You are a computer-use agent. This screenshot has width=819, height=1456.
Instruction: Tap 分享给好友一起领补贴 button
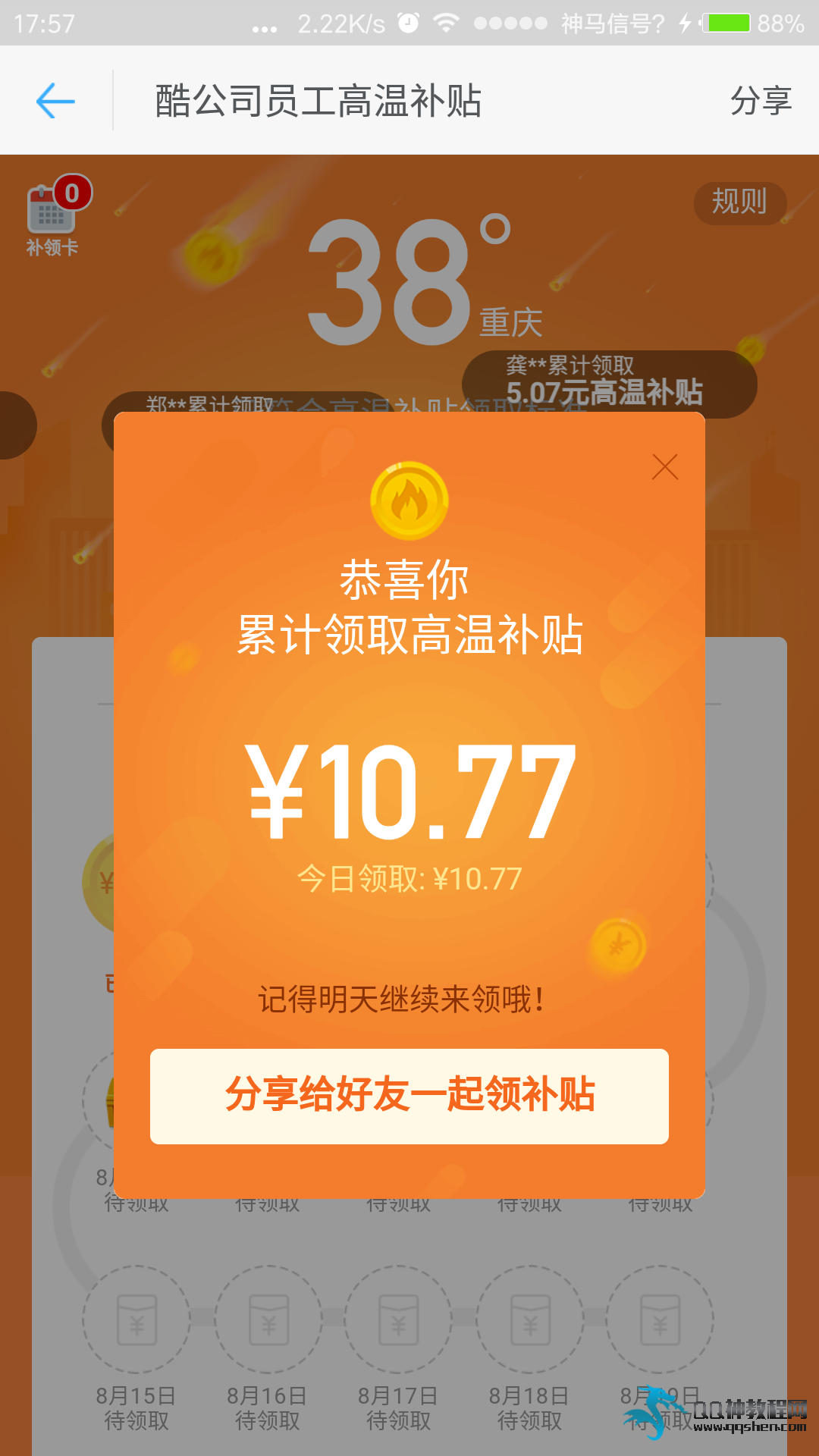coord(409,1096)
